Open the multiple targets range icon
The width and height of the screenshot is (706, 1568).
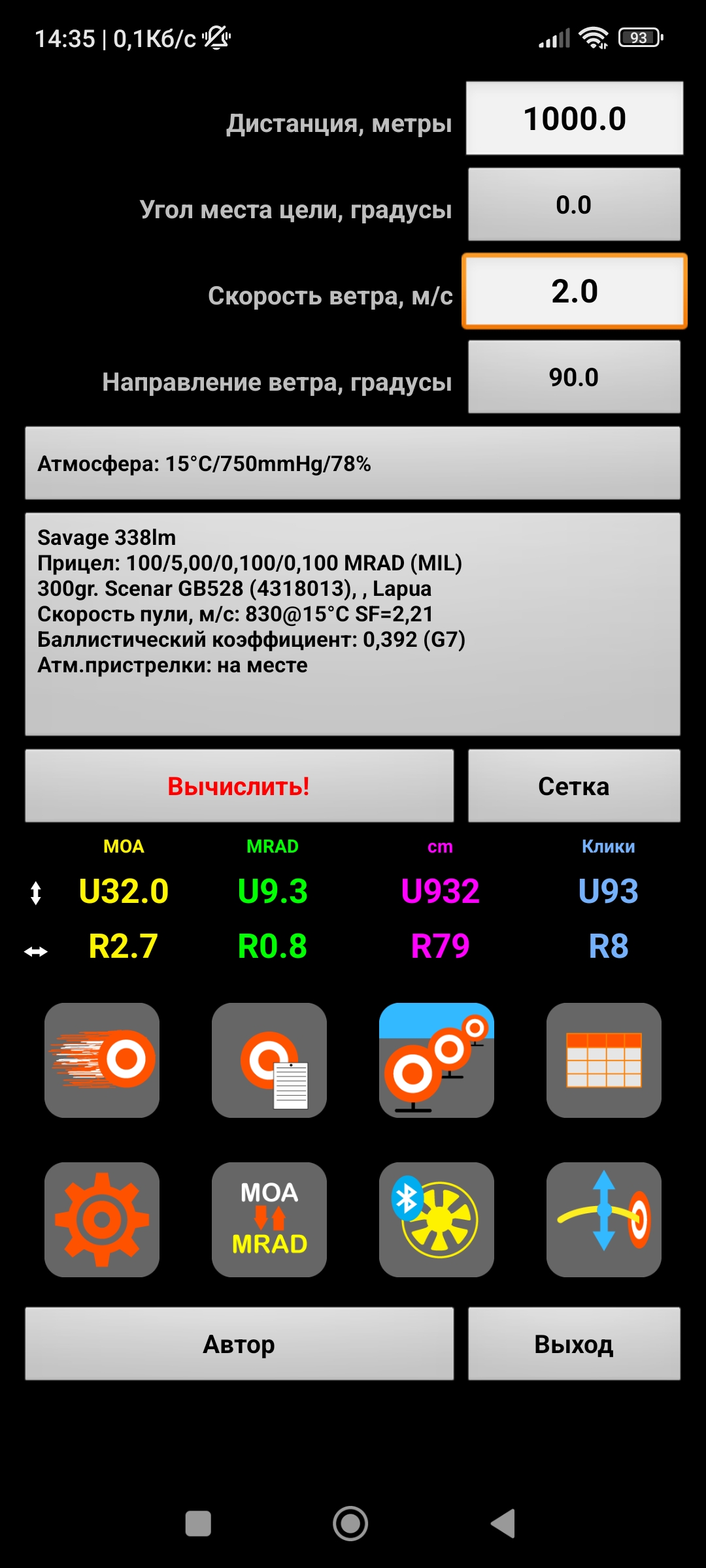coord(437,1060)
